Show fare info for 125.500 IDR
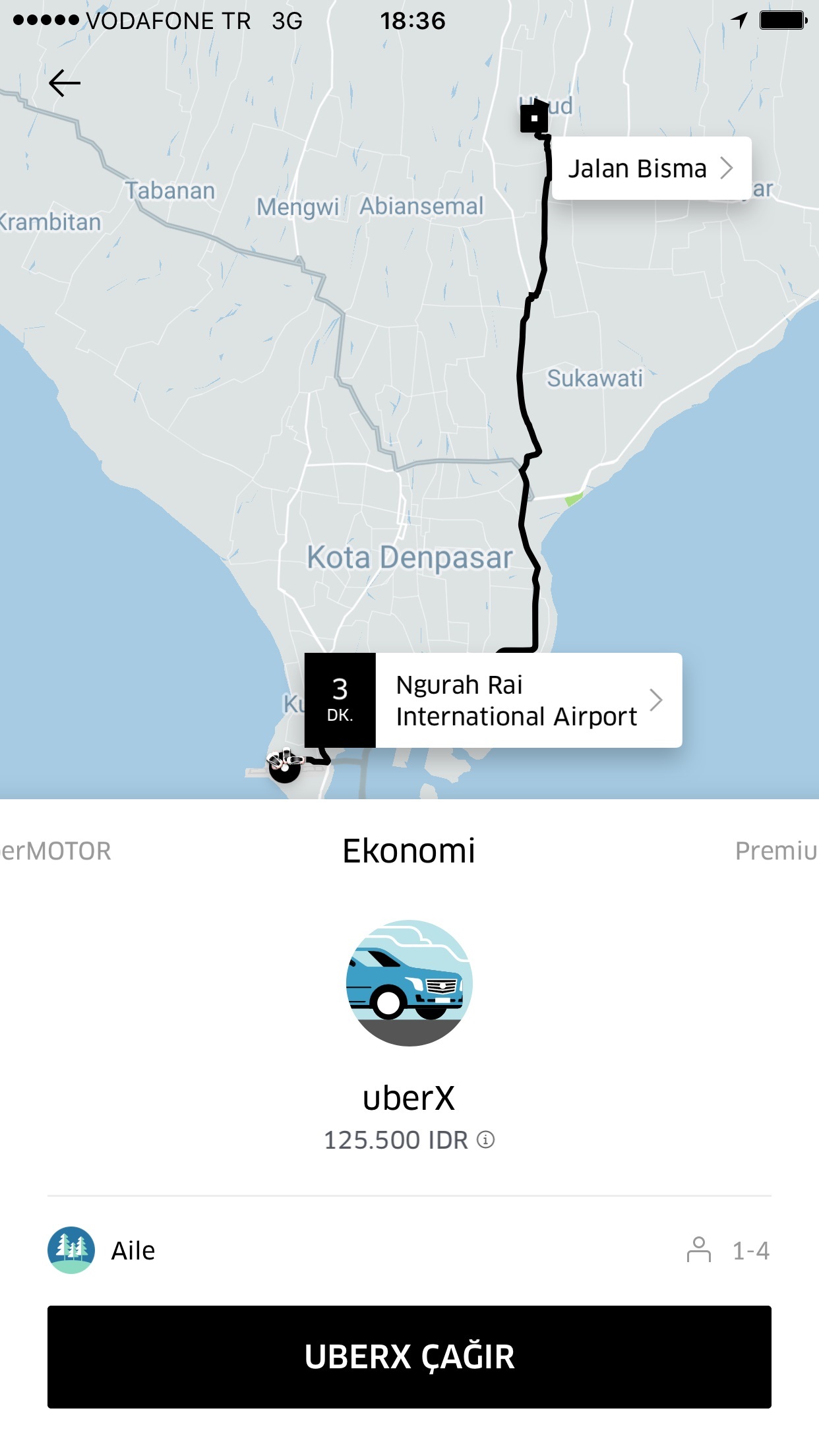 pyautogui.click(x=486, y=1139)
